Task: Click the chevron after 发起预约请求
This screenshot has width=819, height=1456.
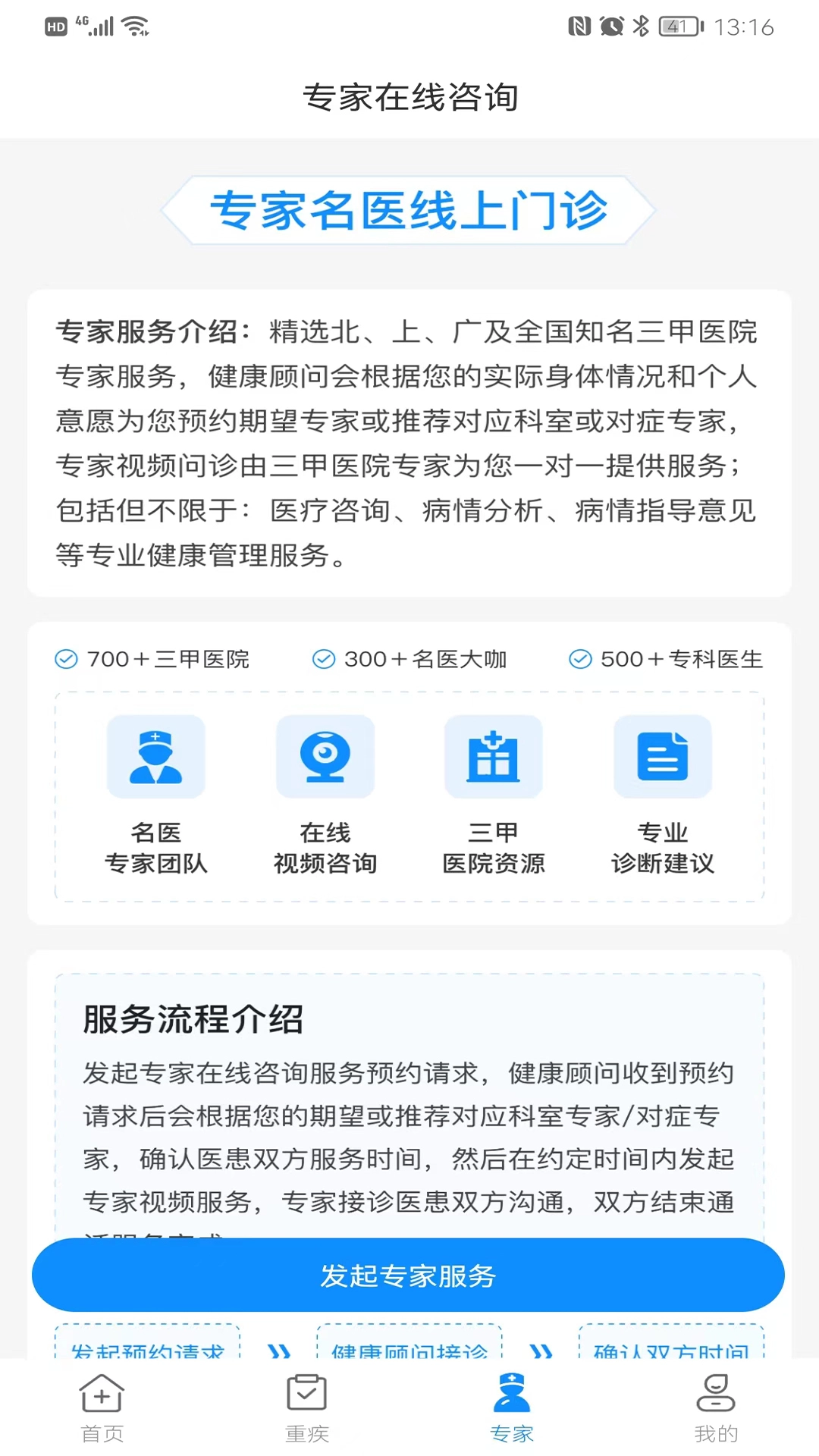Action: pos(279,1352)
